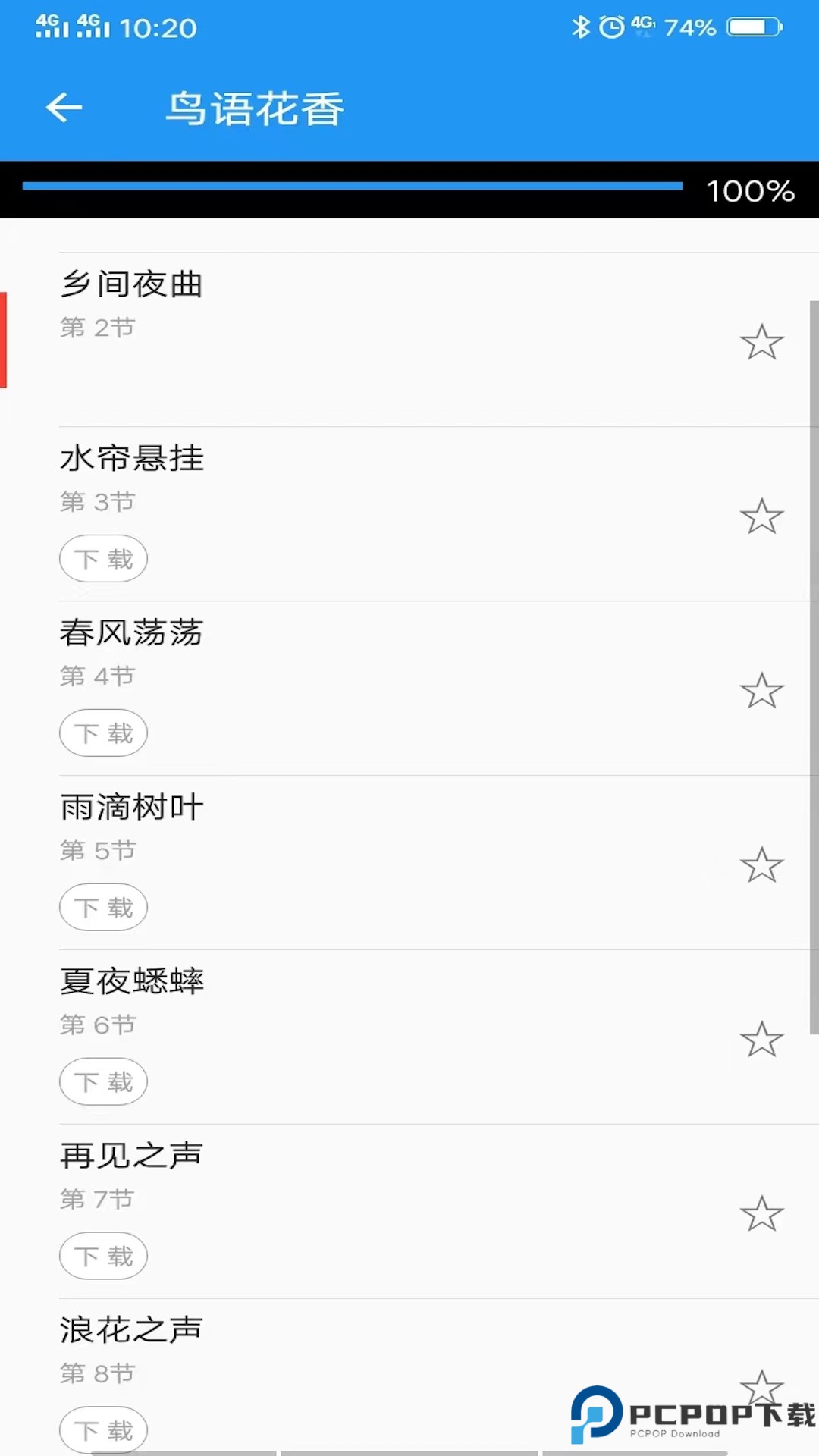The image size is (819, 1456).
Task: Tap 下载 button for 春风荡荡
Action: [x=103, y=733]
